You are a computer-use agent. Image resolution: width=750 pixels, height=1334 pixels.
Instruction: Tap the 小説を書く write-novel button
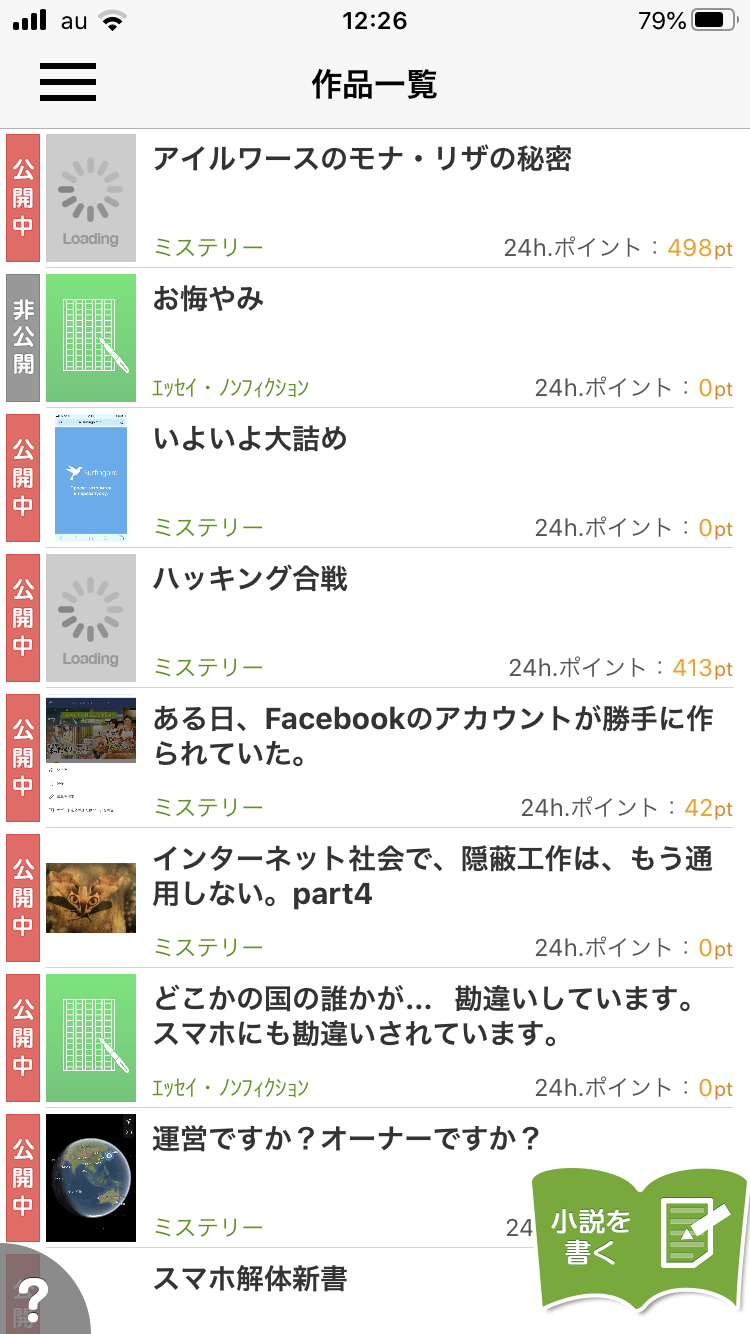(x=638, y=1238)
